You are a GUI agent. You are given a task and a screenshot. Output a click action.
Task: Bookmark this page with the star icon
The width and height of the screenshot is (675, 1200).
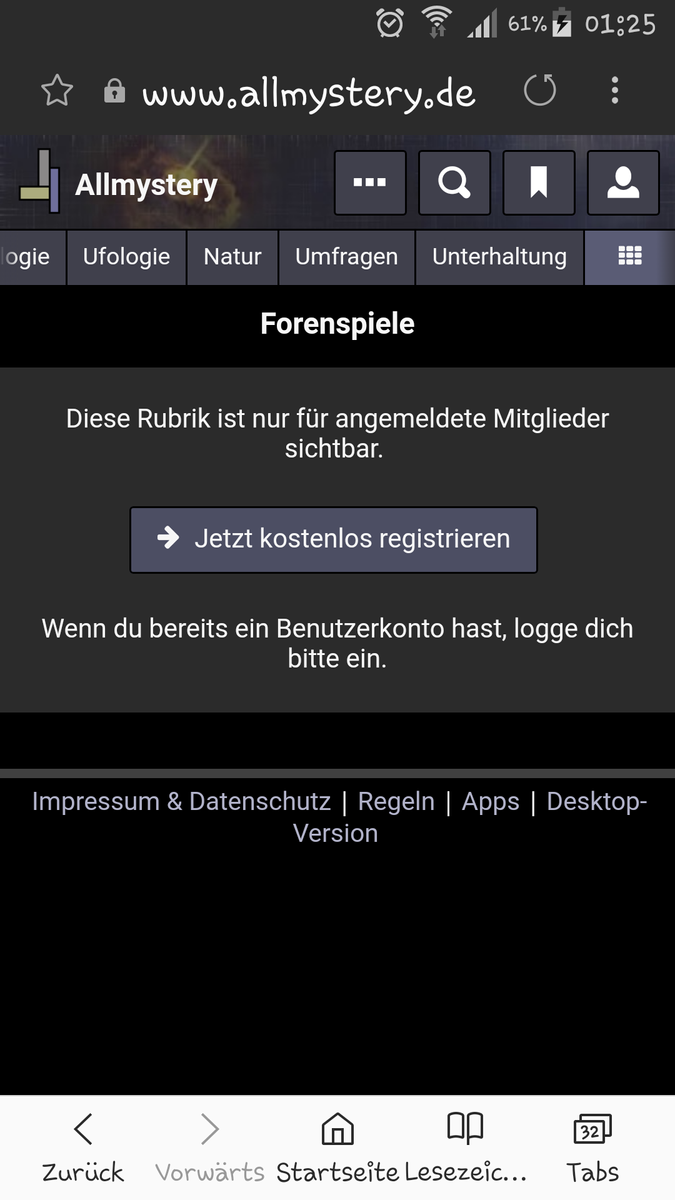point(57,92)
